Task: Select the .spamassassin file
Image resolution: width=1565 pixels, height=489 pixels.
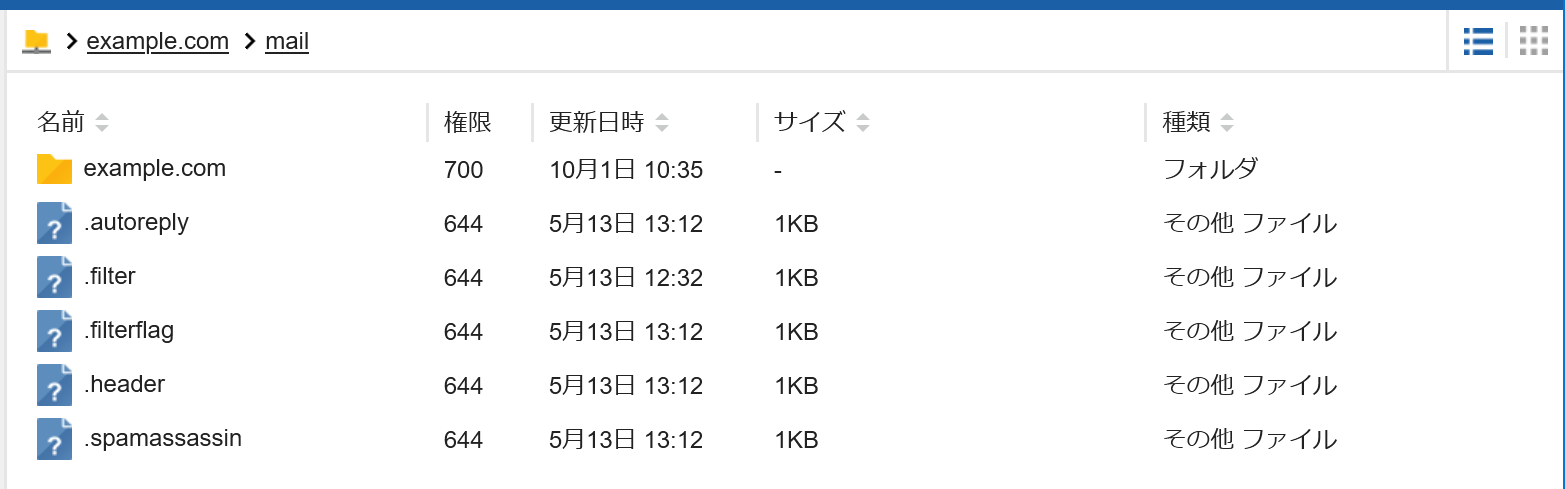Action: (163, 438)
